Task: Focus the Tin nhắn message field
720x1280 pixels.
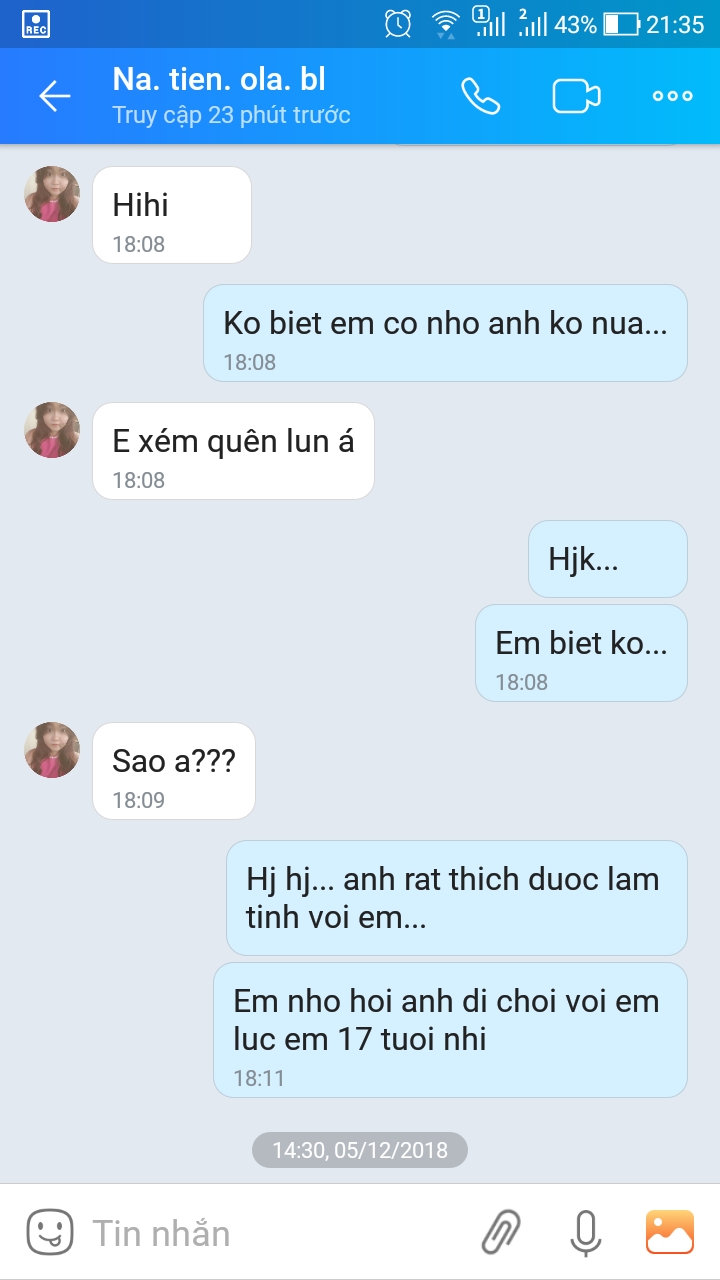Action: (270, 1232)
